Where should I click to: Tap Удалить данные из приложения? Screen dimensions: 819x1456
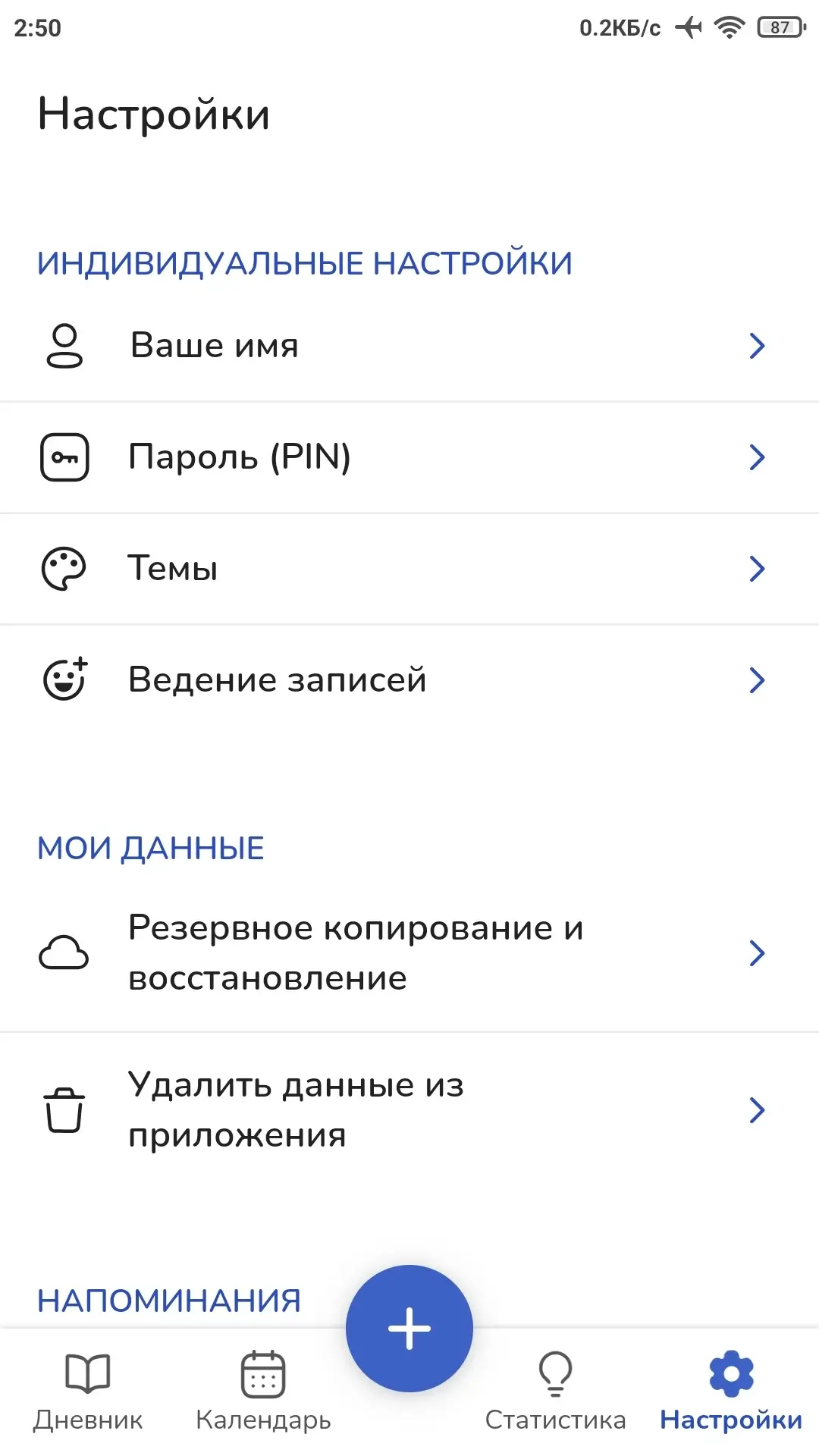coord(409,1110)
